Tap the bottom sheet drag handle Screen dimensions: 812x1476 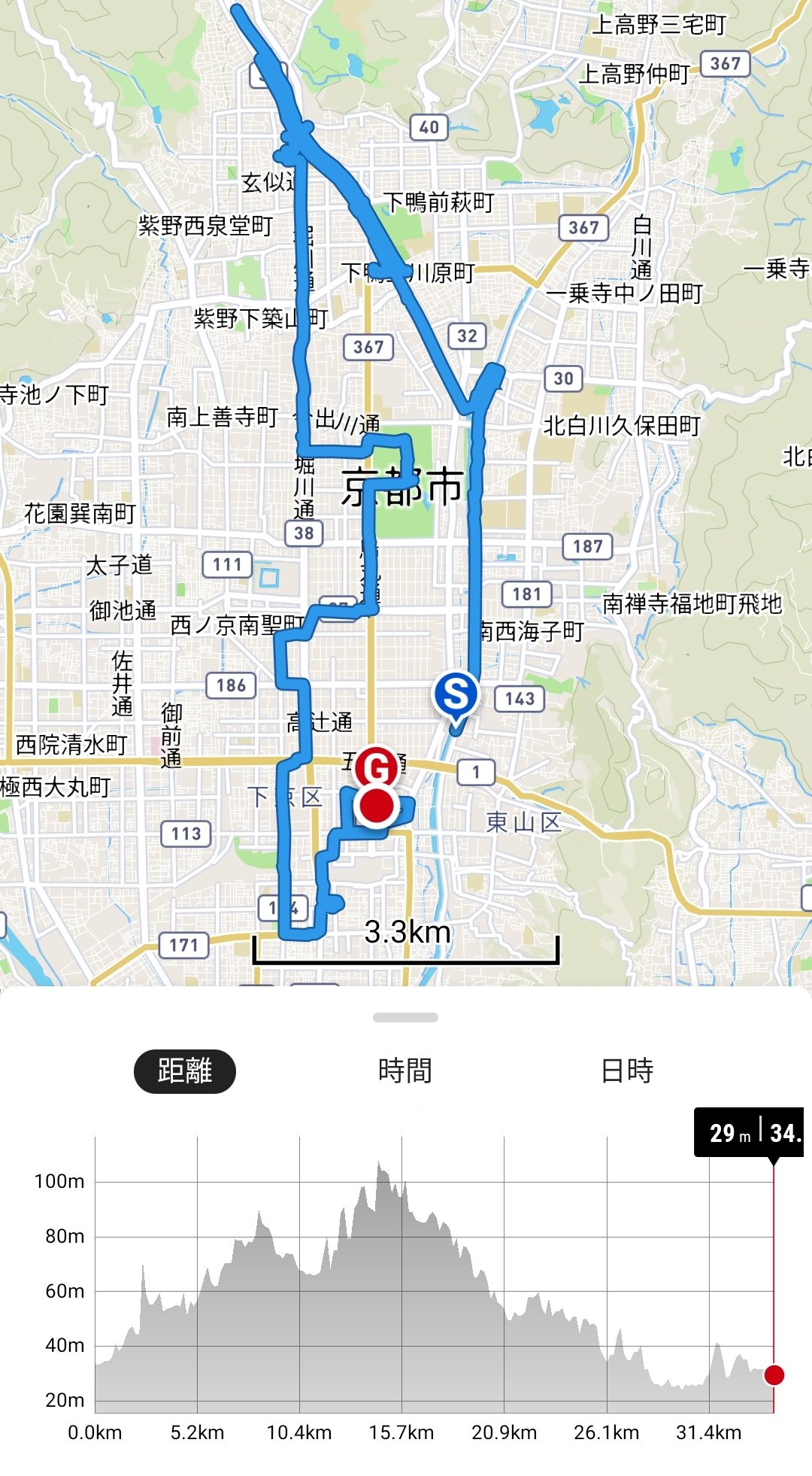(405, 1017)
